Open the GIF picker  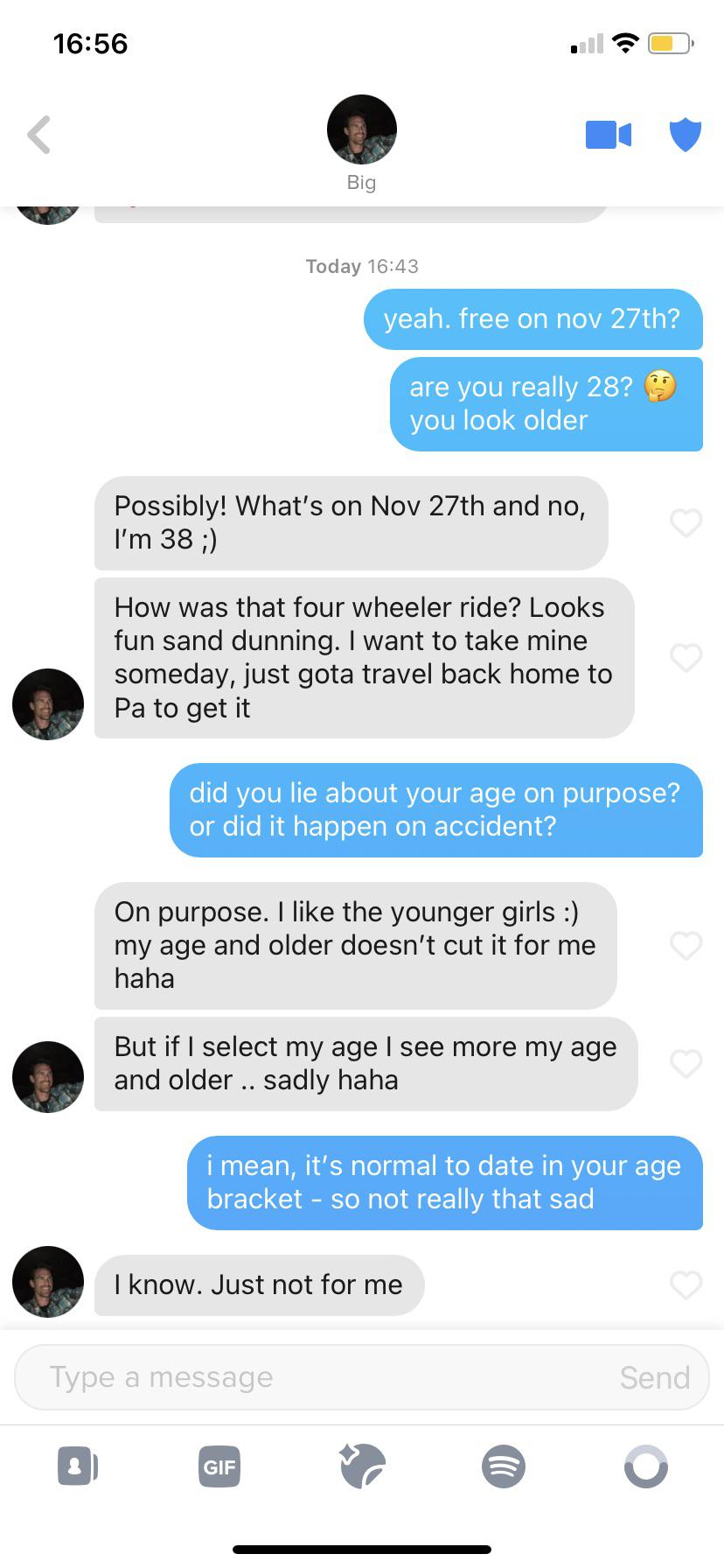click(x=219, y=1466)
